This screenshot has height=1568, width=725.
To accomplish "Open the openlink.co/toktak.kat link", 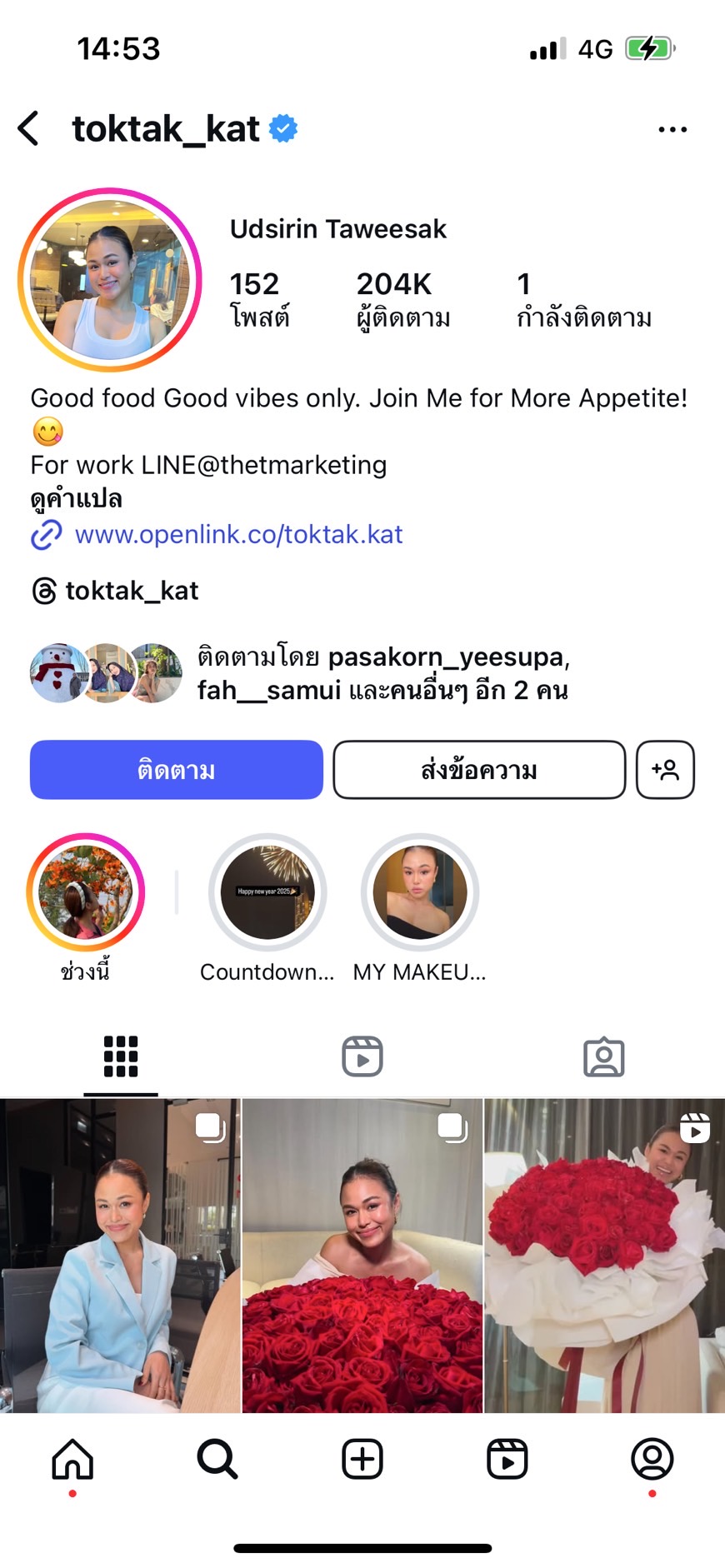I will [x=238, y=534].
